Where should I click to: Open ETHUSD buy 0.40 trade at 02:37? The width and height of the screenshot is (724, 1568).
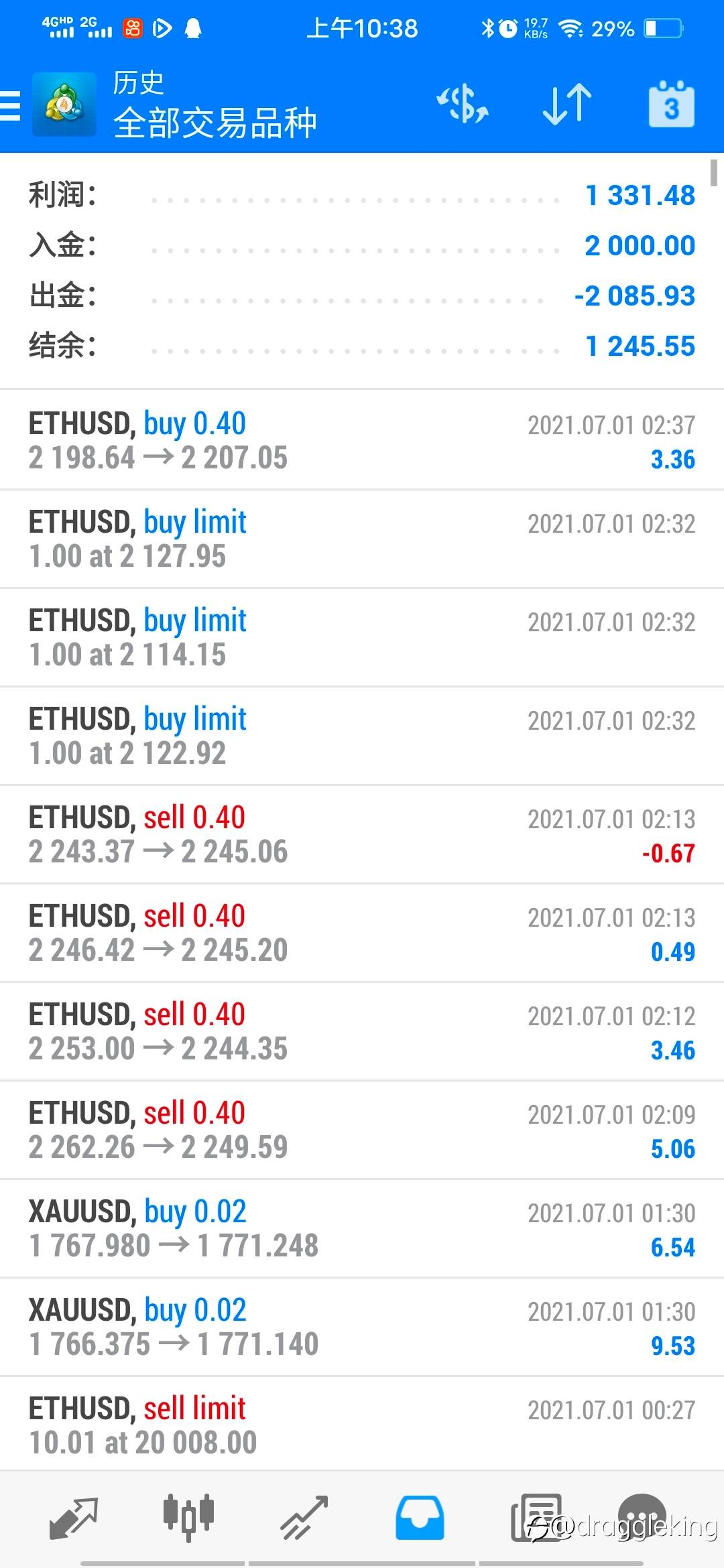tap(362, 440)
